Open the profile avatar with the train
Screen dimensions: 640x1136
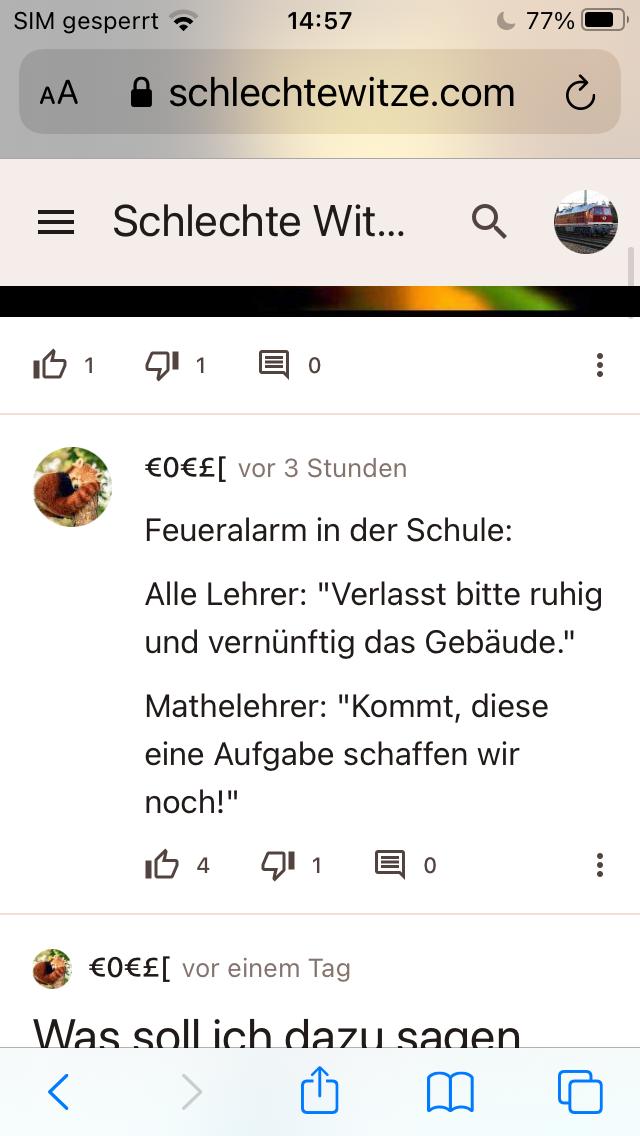coord(586,221)
